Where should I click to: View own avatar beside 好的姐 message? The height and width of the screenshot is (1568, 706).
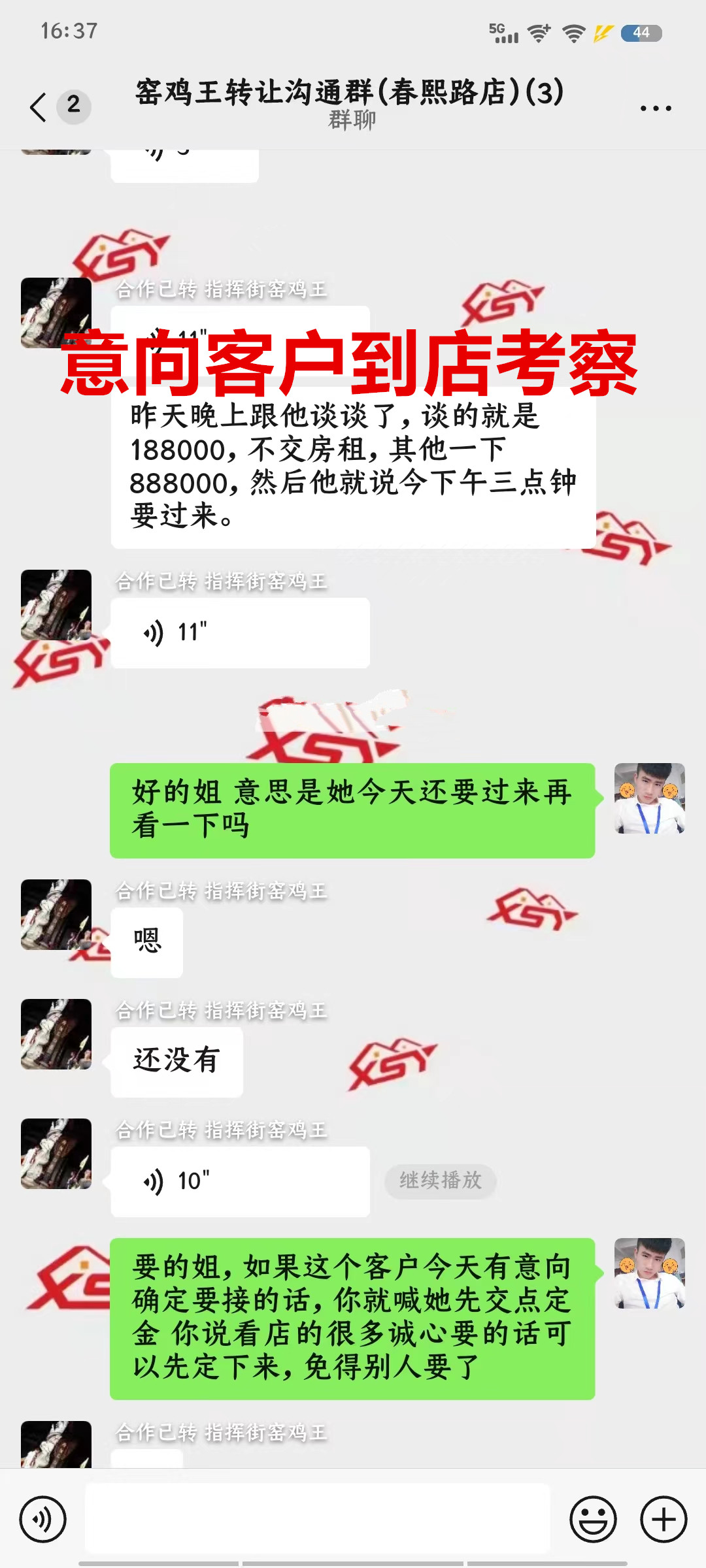649,798
